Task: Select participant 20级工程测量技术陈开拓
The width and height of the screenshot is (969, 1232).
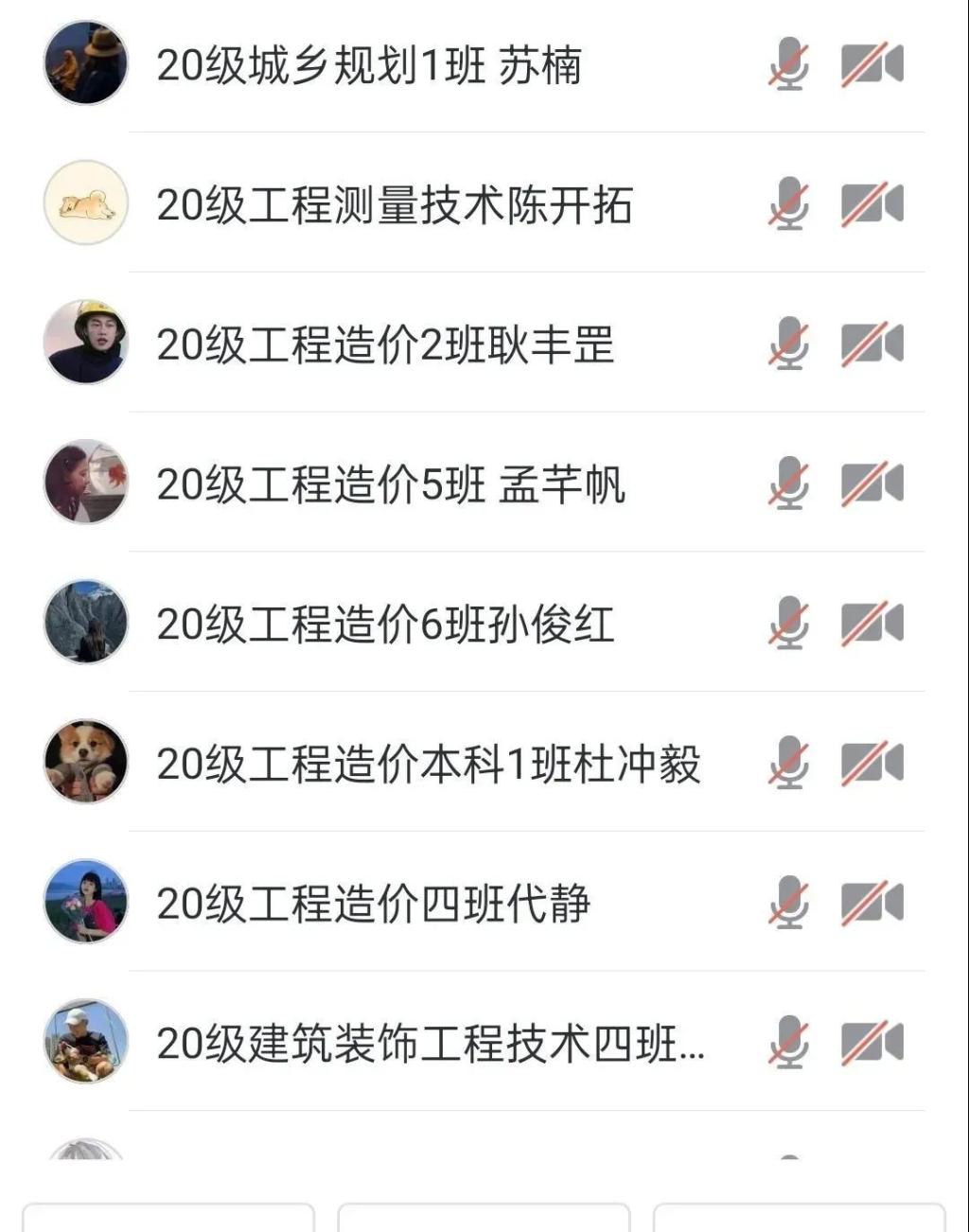Action: [394, 205]
